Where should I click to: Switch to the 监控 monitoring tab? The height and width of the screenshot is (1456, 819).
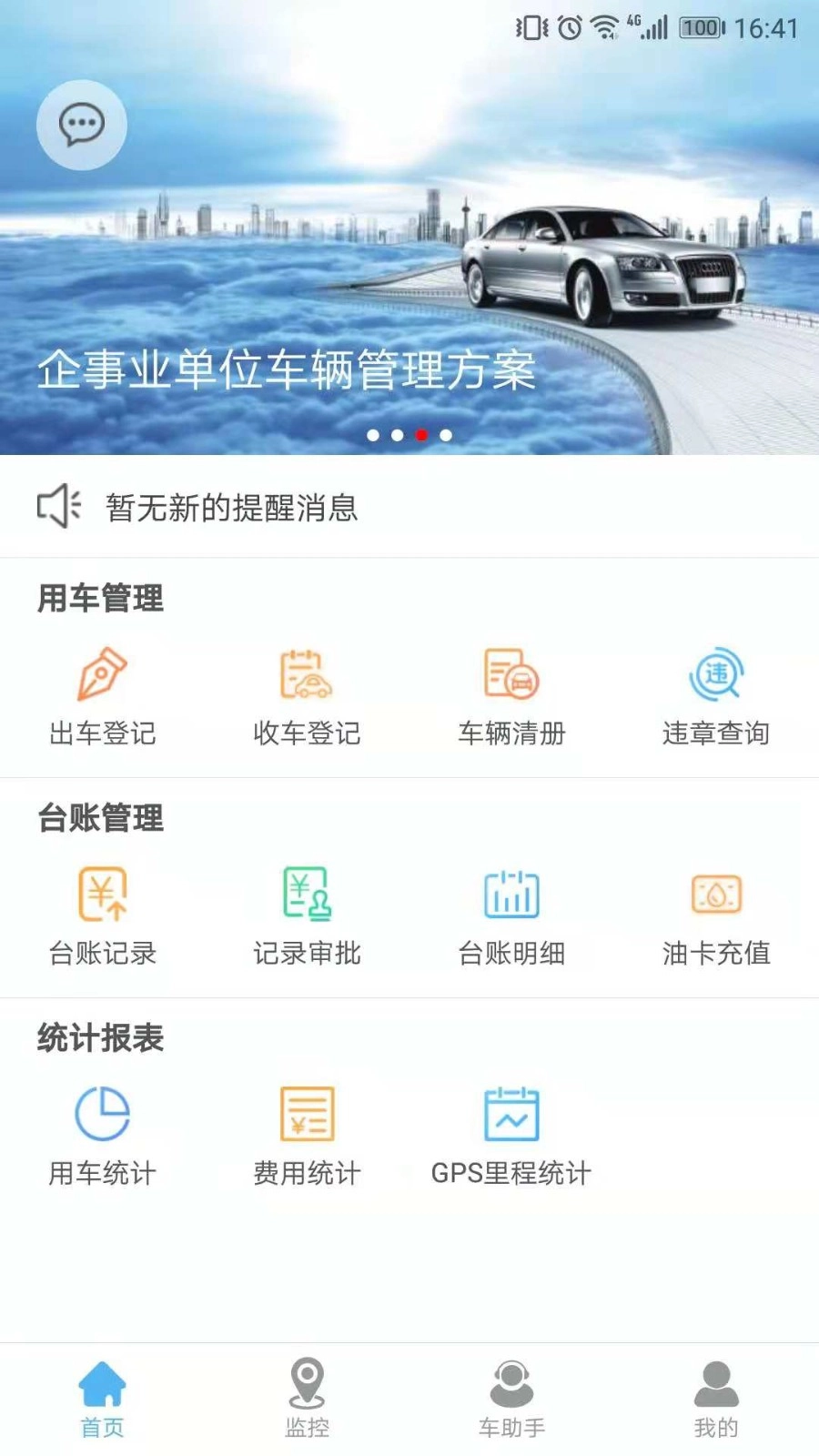pos(308,1397)
